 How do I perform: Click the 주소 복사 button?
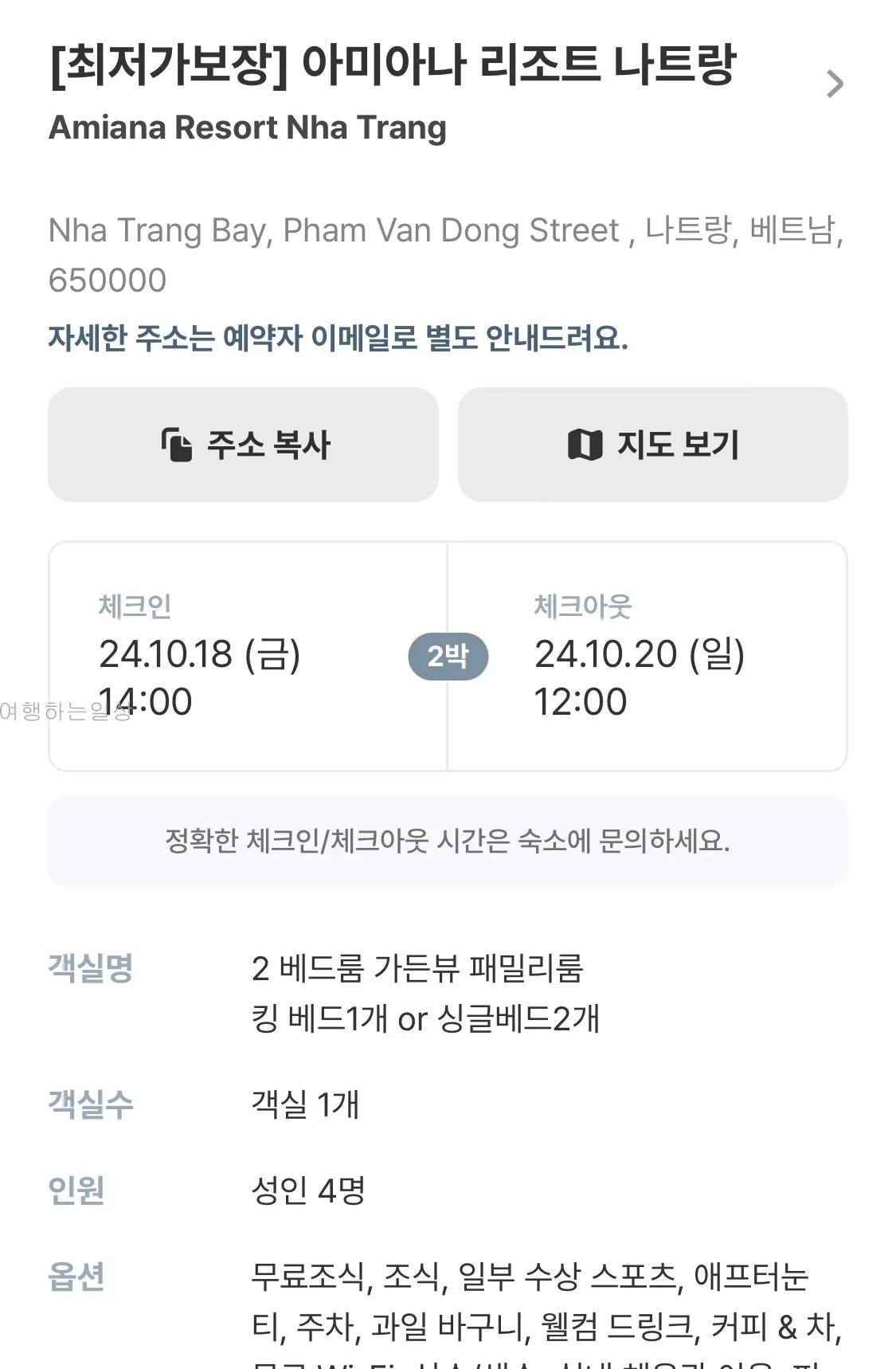[x=243, y=445]
